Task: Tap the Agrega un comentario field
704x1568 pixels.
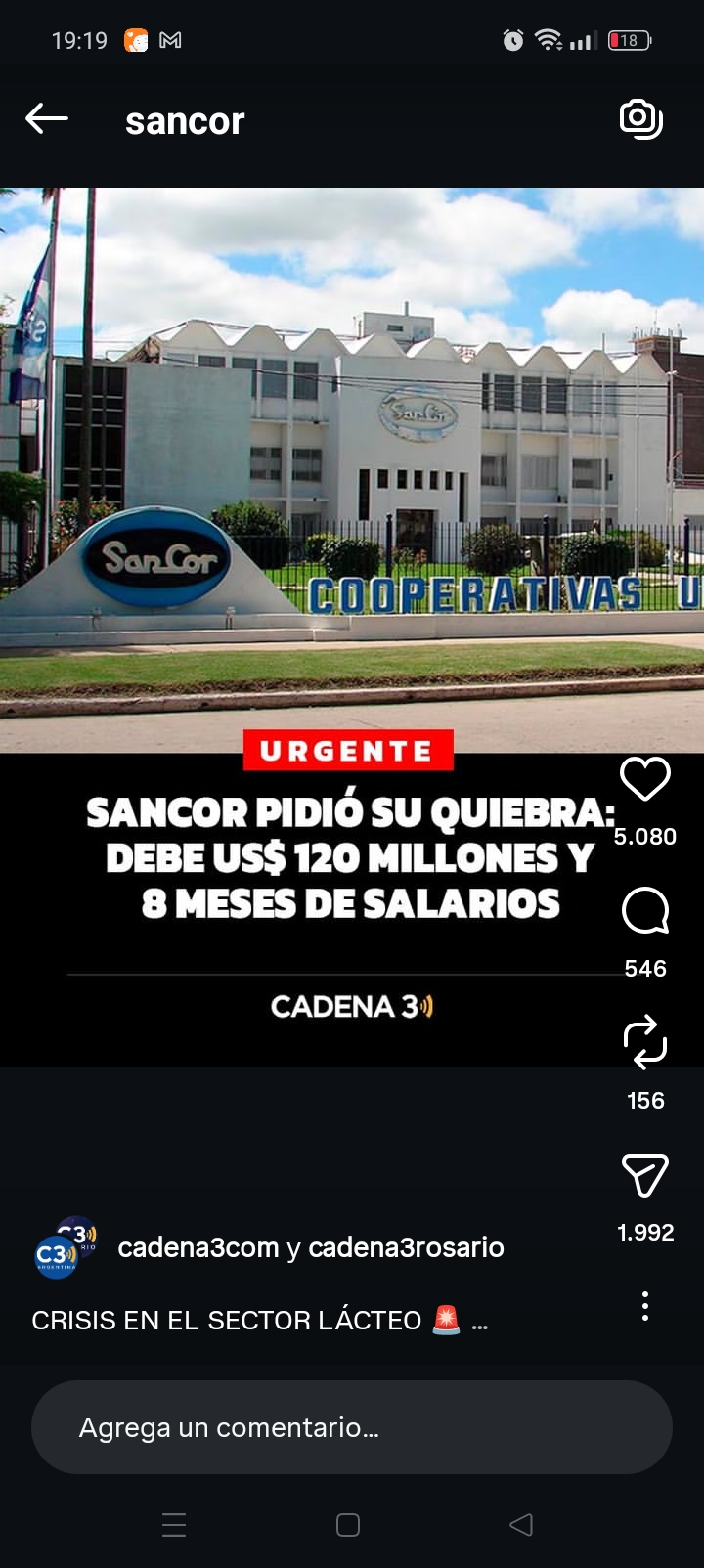Action: (x=352, y=1427)
